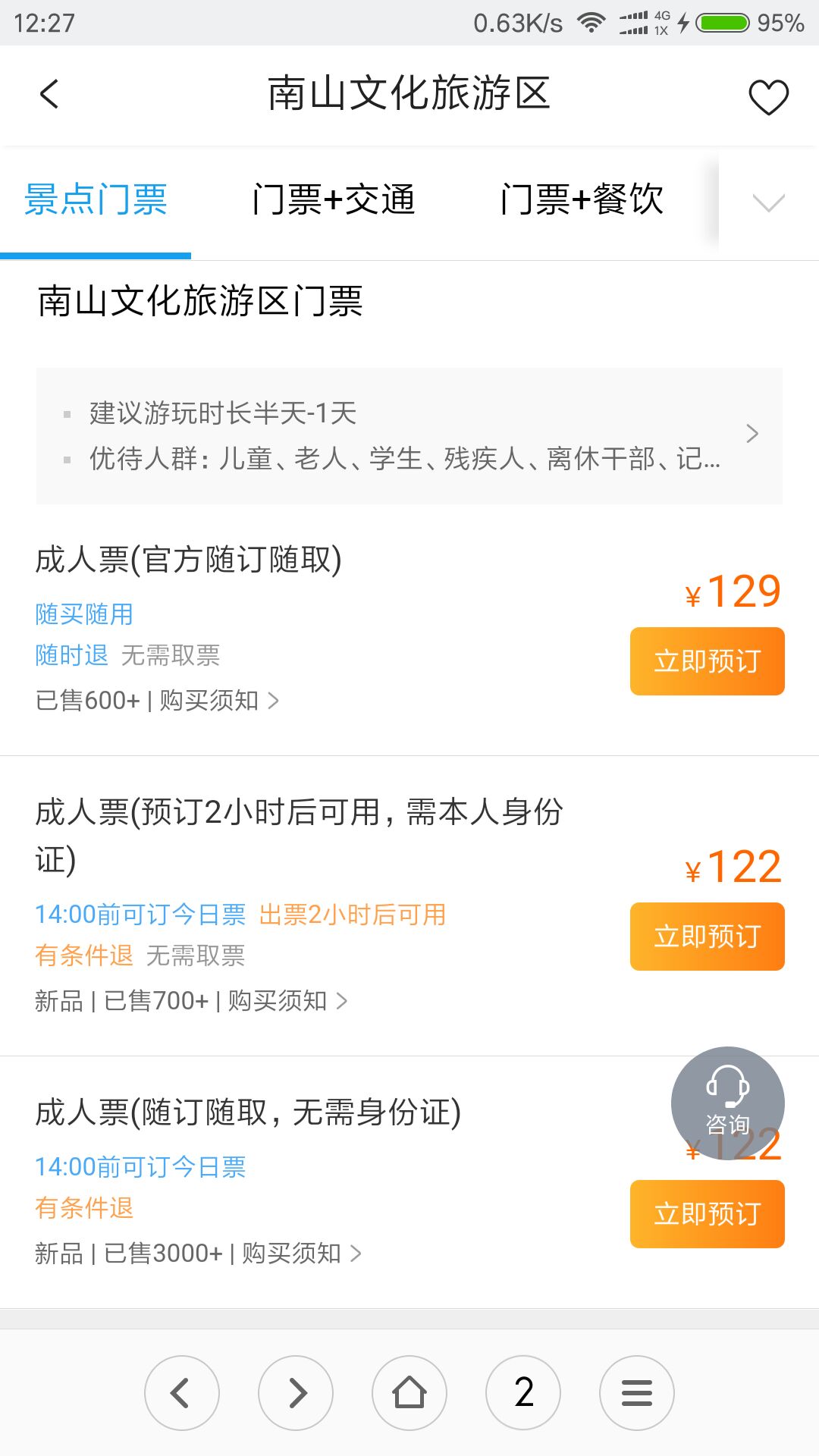Go back using the top-left arrow

click(x=49, y=95)
